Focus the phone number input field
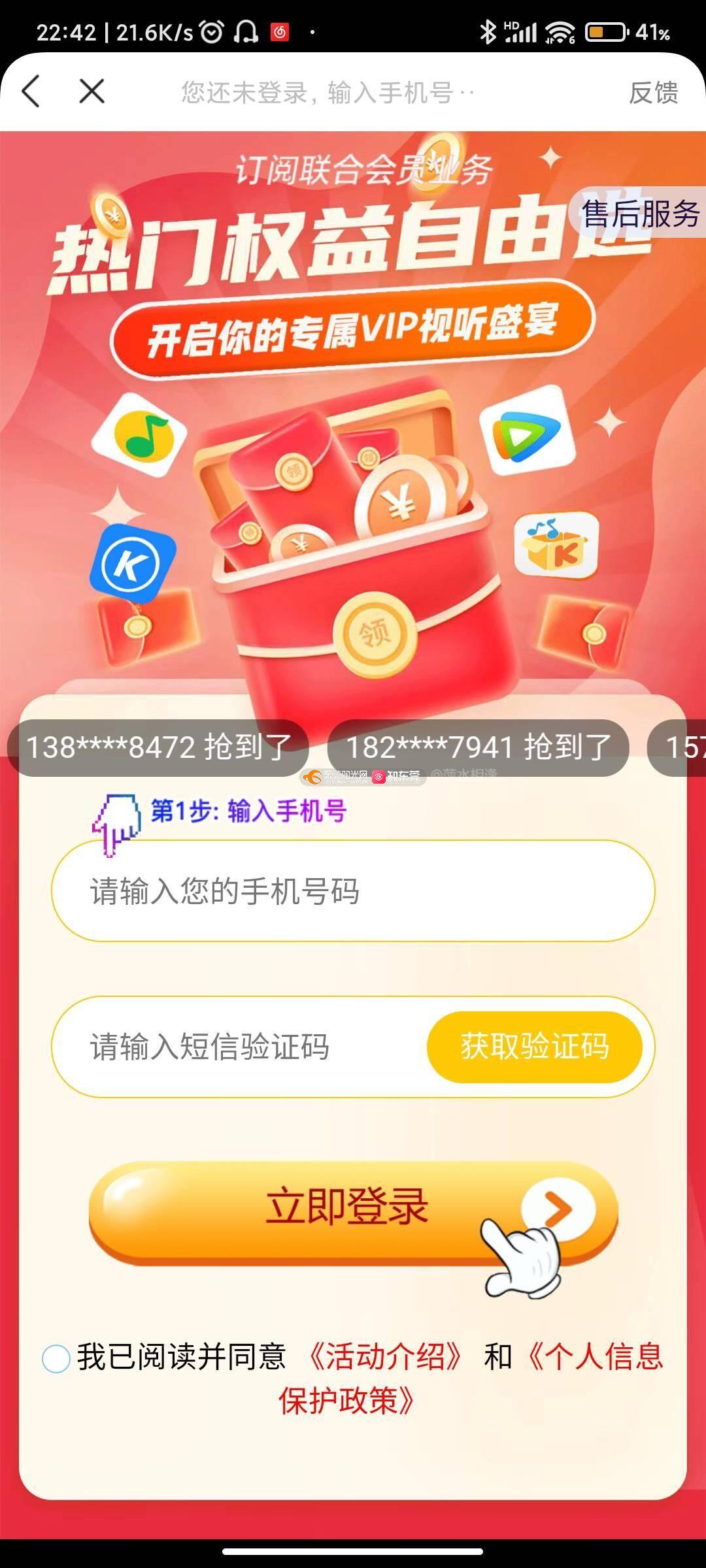This screenshot has width=706, height=1568. click(x=353, y=891)
